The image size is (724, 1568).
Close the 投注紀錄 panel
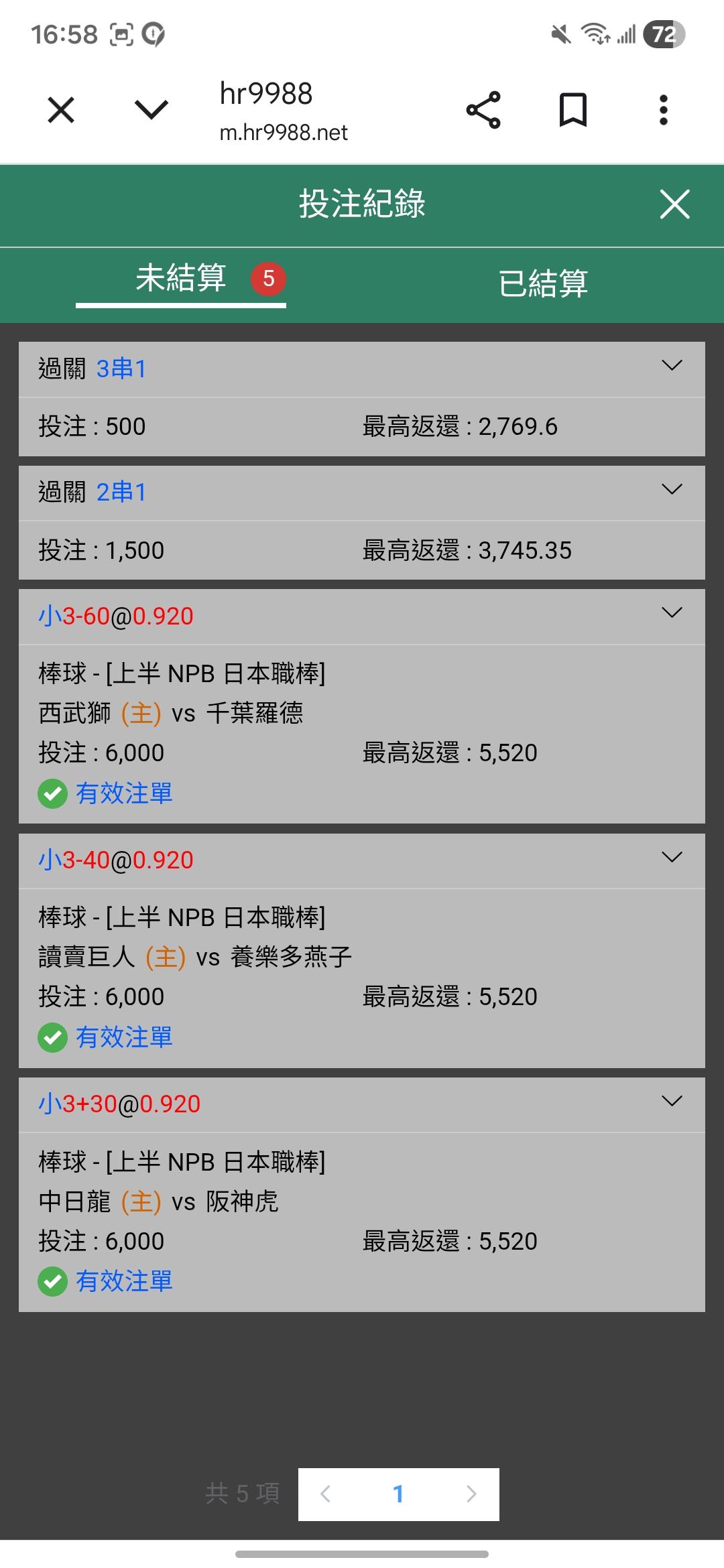[674, 204]
